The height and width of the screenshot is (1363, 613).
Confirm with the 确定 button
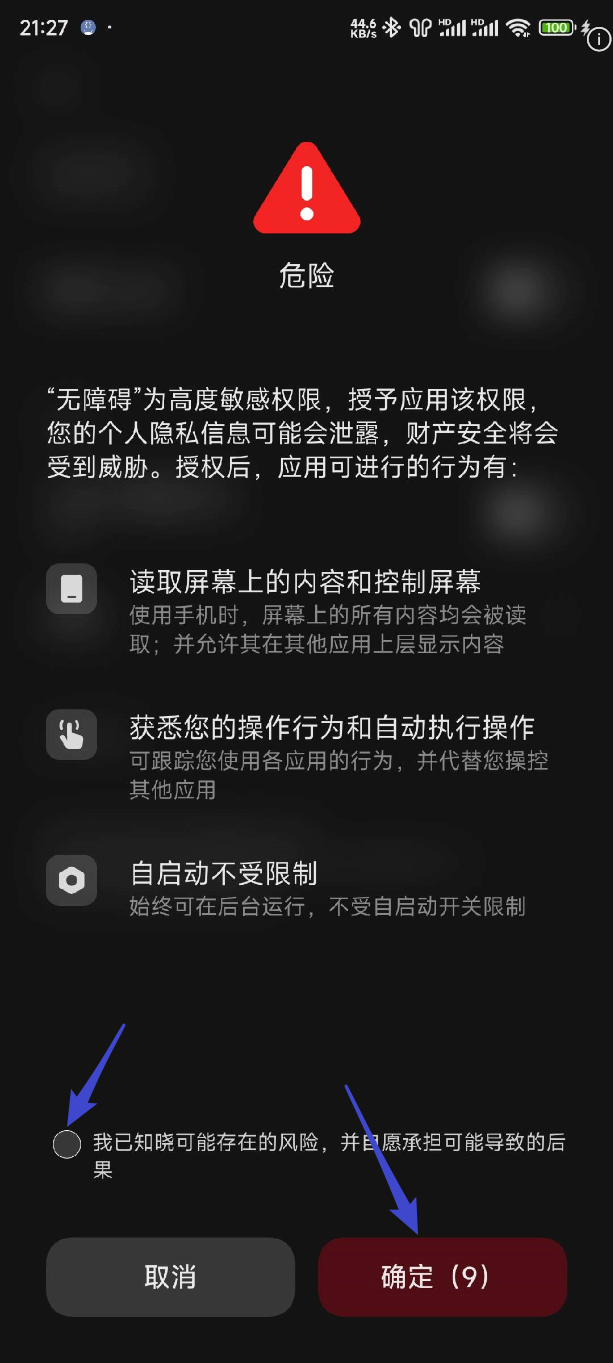pos(442,1277)
